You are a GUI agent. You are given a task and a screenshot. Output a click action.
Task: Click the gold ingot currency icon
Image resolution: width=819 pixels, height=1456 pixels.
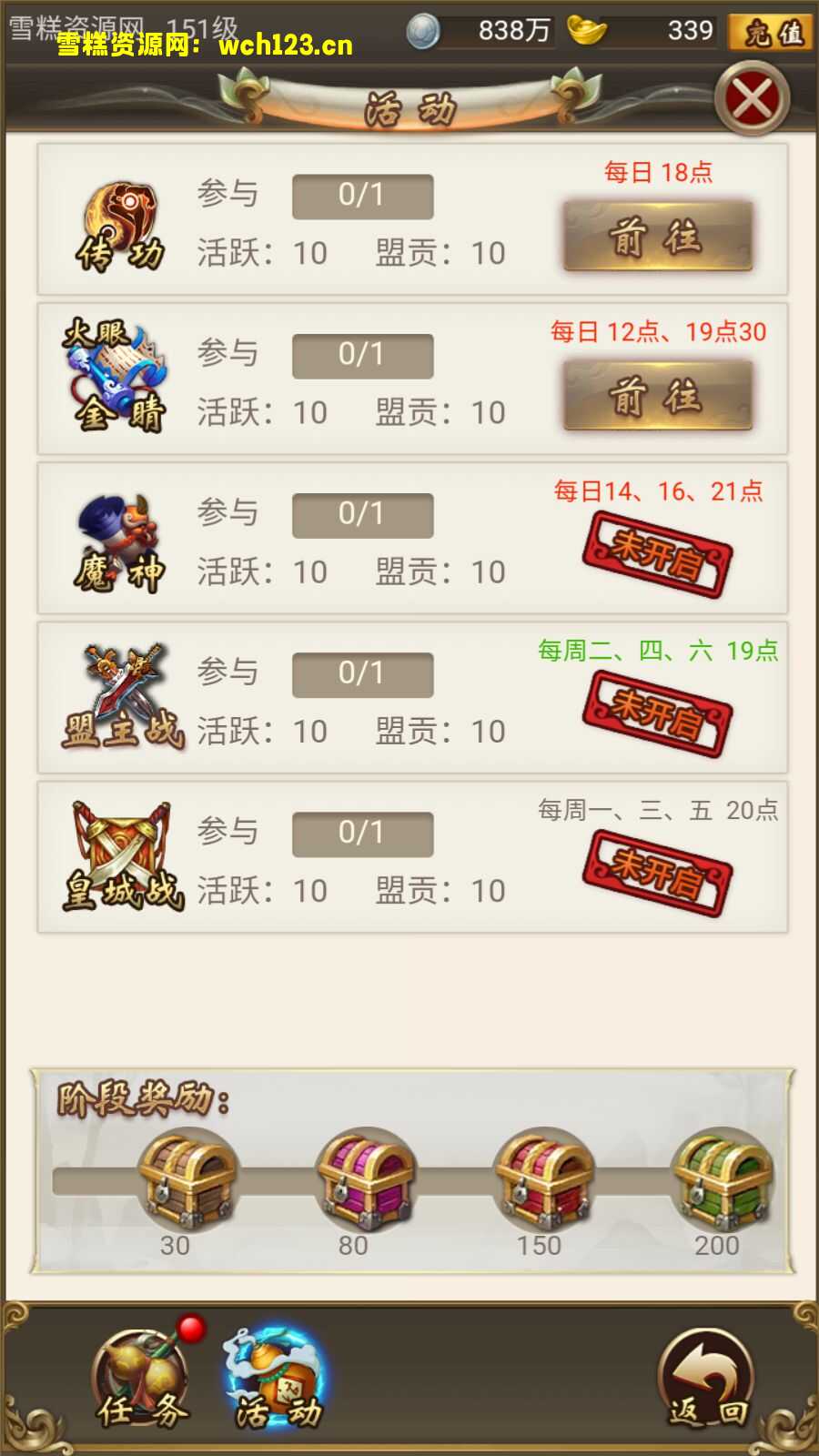click(589, 30)
